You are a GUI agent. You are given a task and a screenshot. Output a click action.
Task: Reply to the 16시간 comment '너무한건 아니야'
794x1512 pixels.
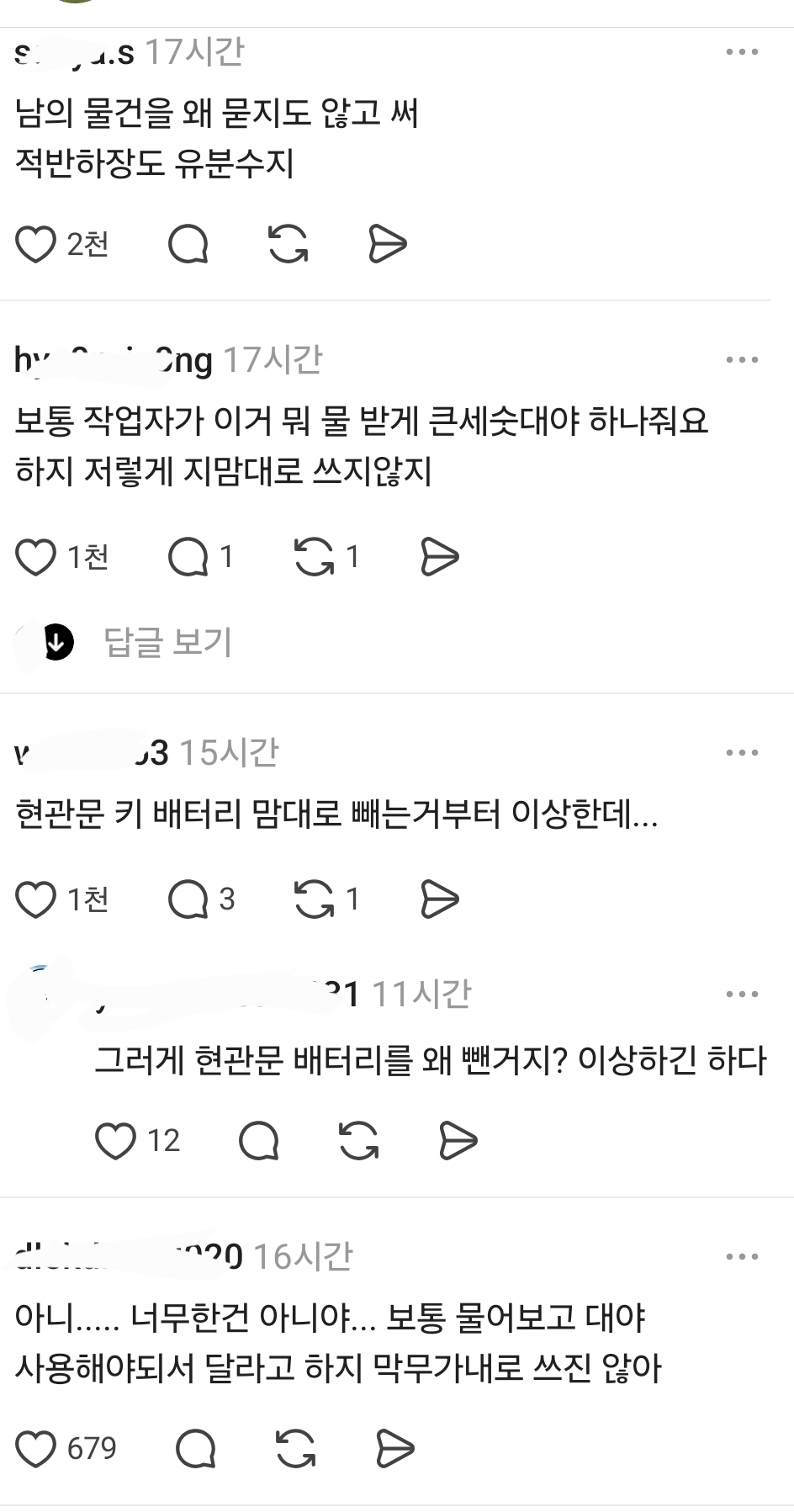195,1449
